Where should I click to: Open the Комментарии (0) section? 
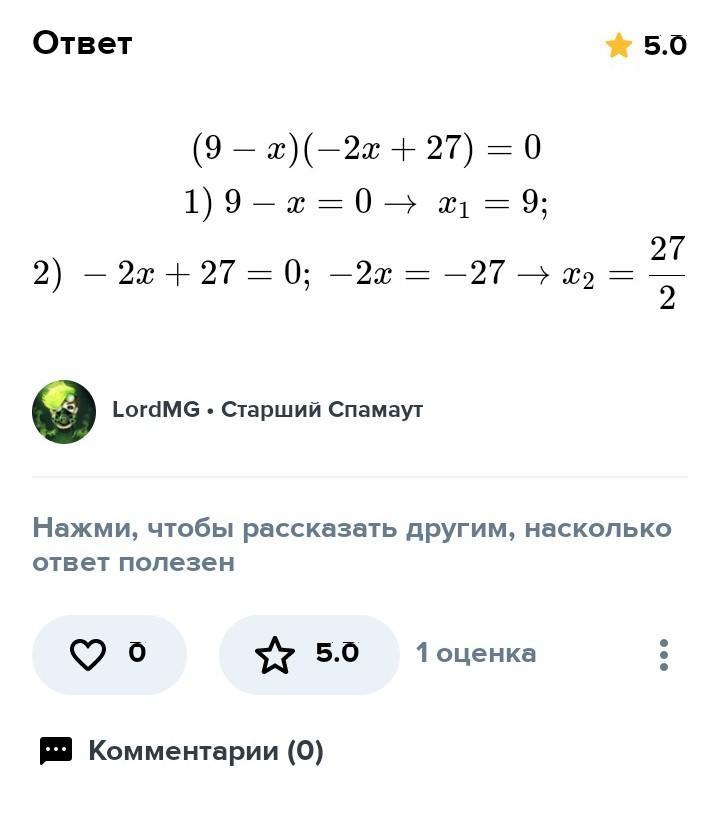[182, 751]
